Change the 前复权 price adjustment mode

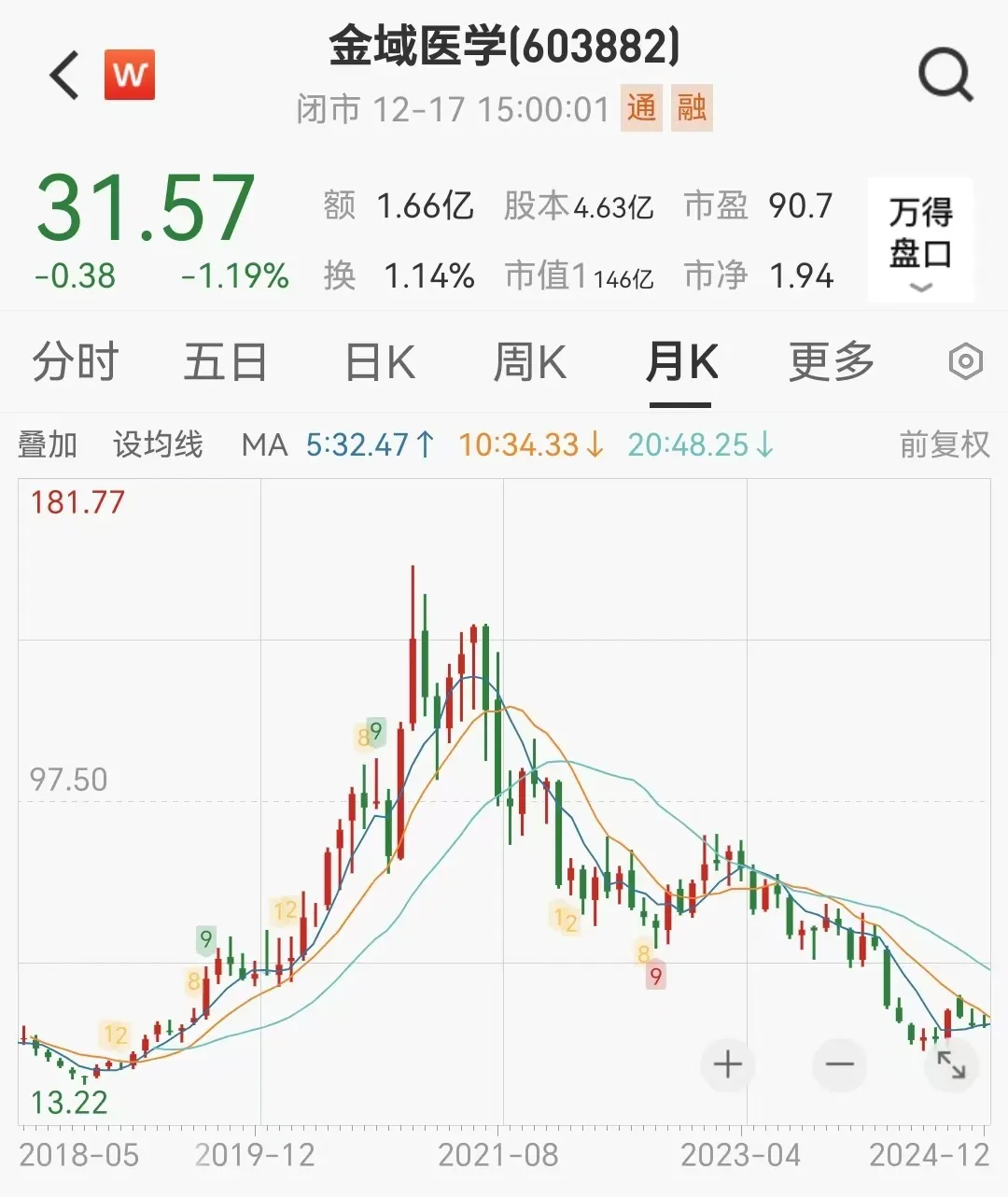(x=944, y=444)
